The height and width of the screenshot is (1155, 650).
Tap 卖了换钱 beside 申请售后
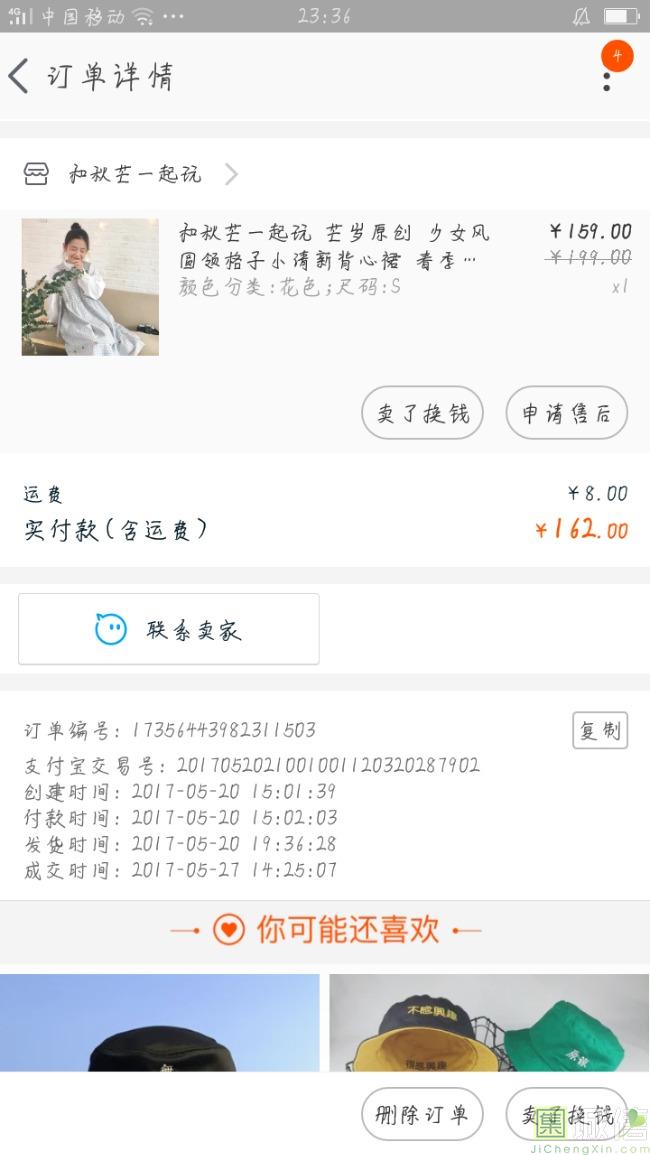click(422, 413)
